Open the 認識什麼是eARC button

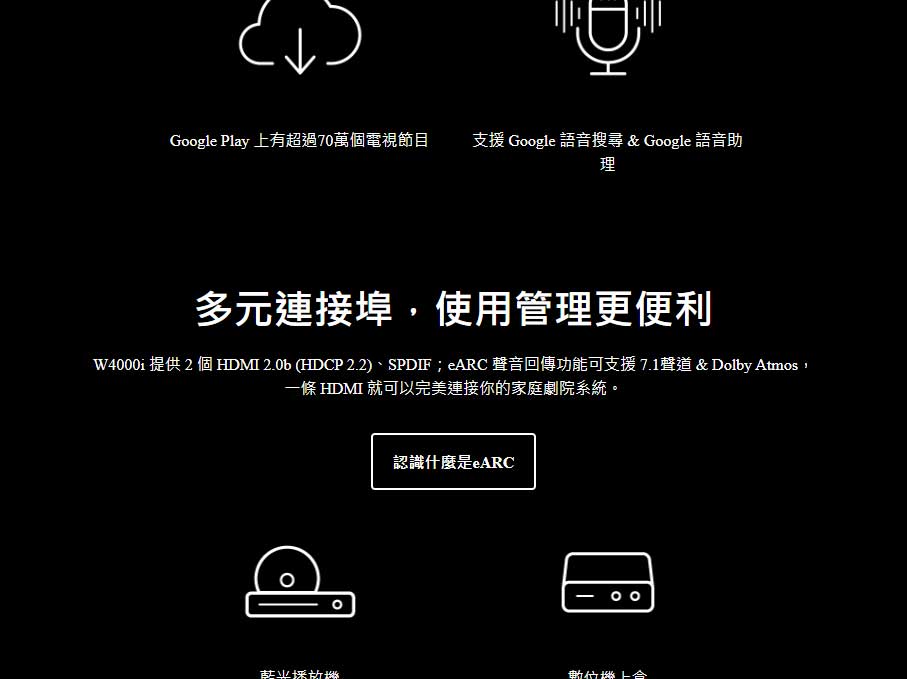coord(453,462)
